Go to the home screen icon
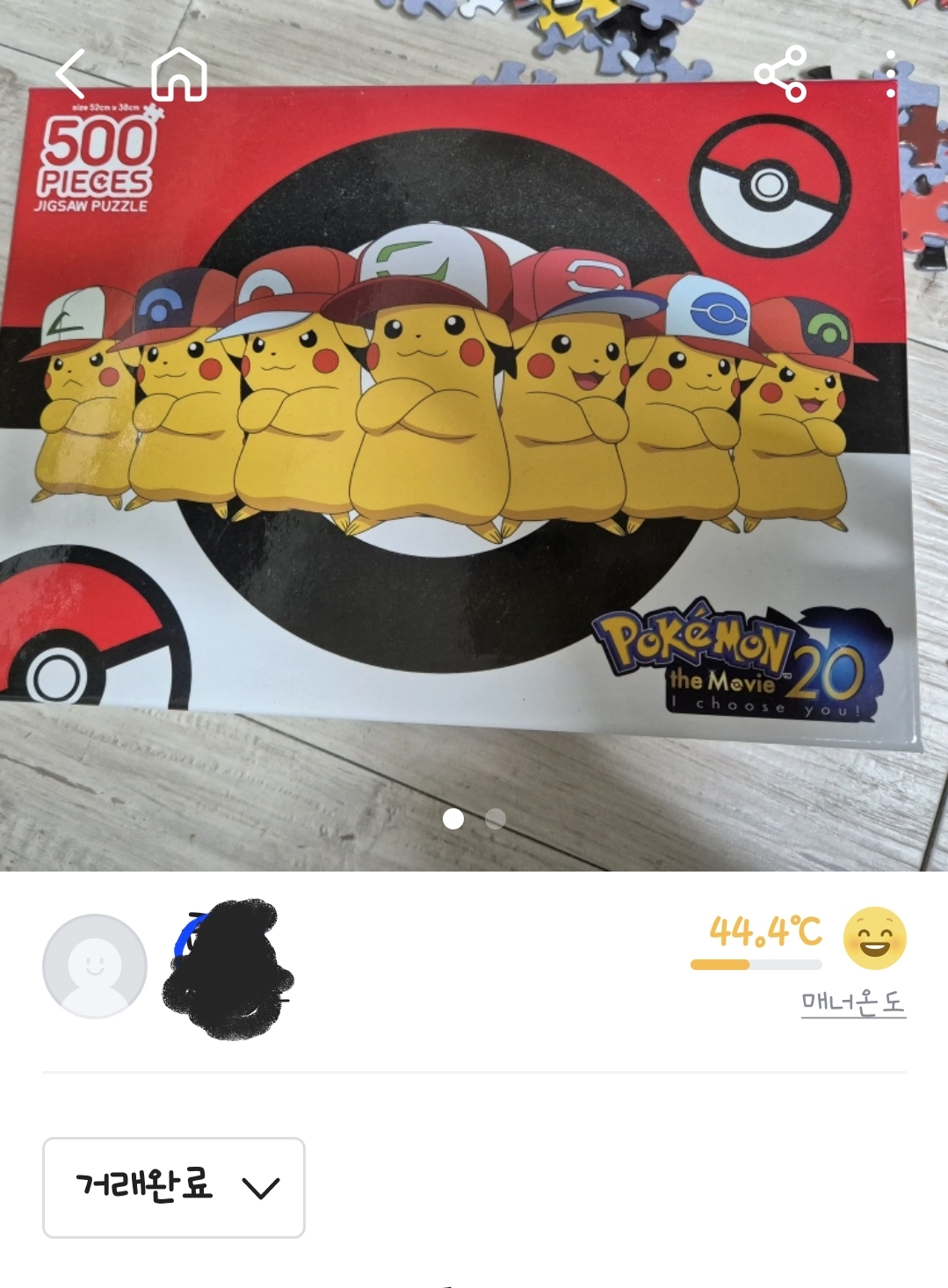 pos(179,75)
